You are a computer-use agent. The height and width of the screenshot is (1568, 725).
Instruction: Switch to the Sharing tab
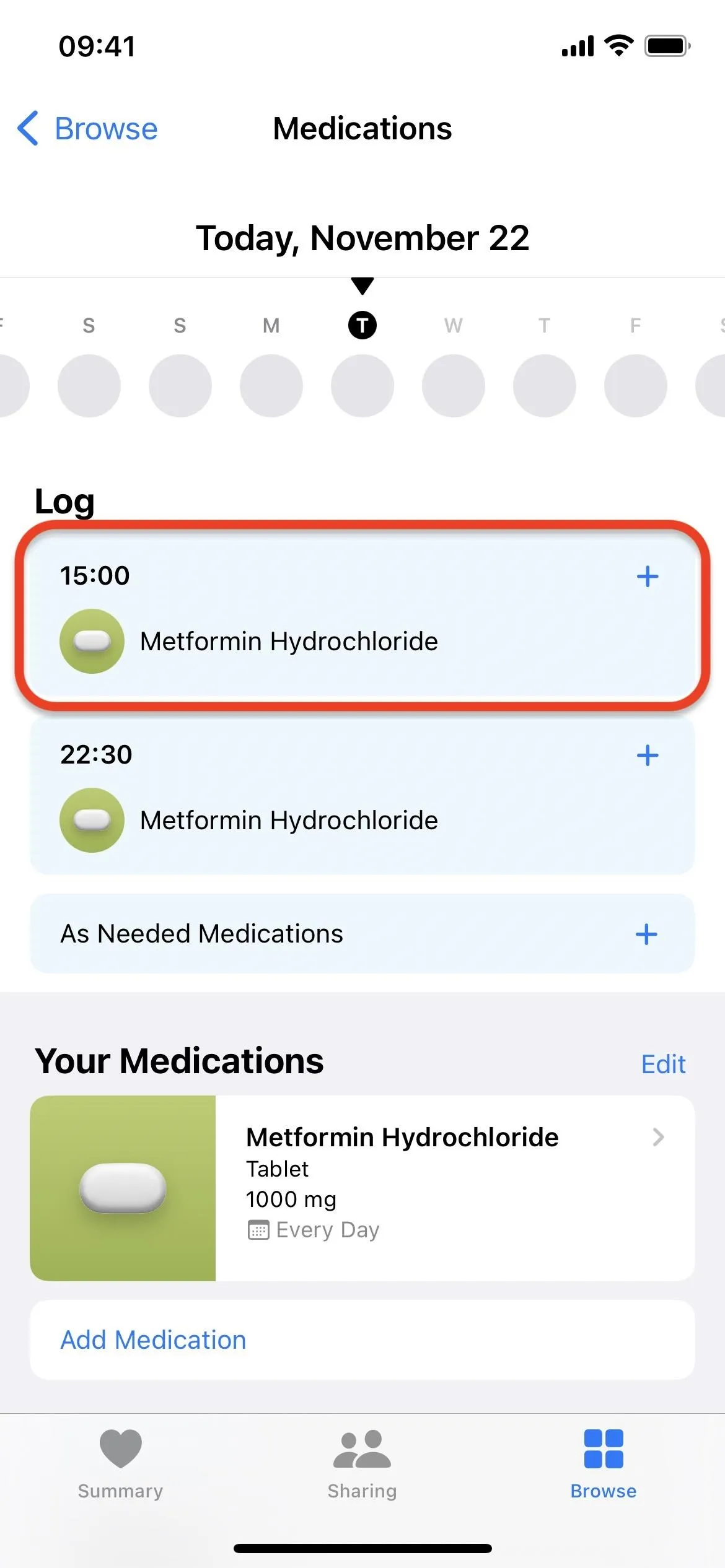(362, 1464)
